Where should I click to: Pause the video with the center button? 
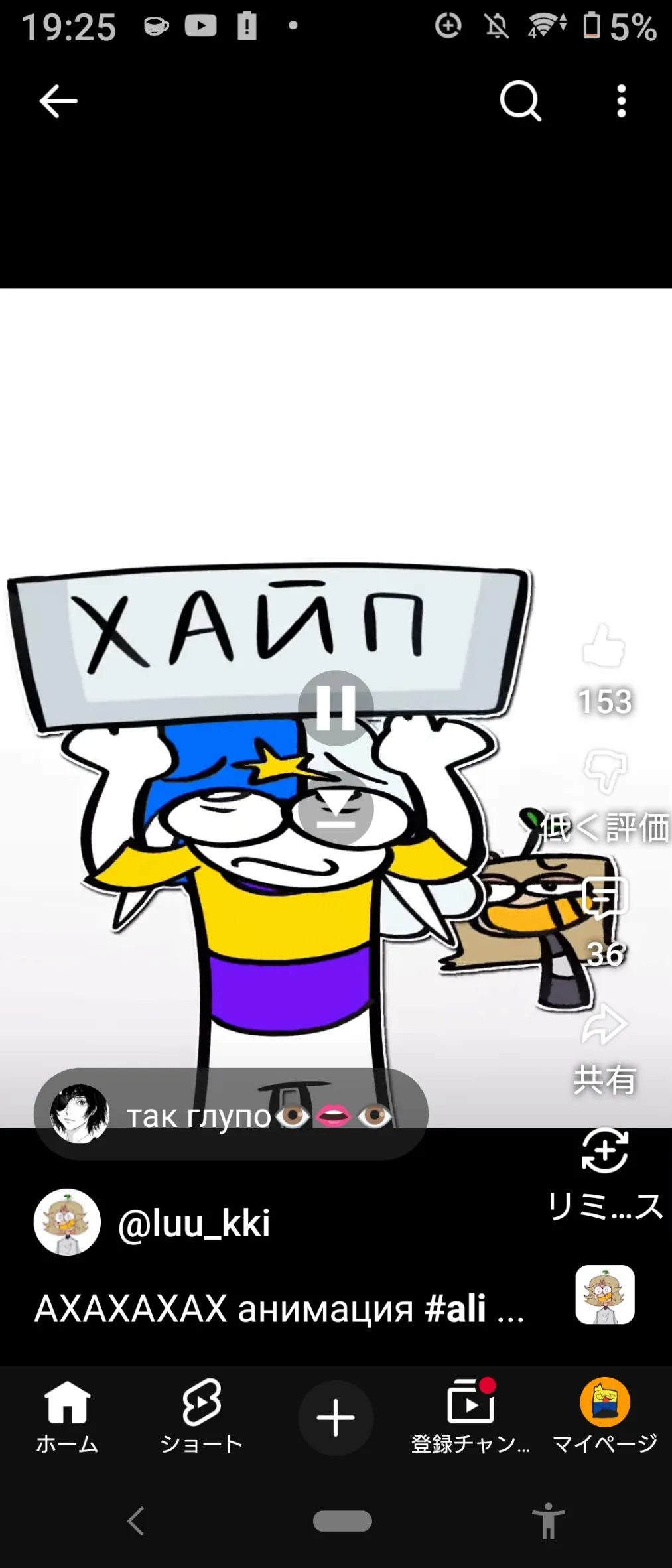[x=336, y=708]
